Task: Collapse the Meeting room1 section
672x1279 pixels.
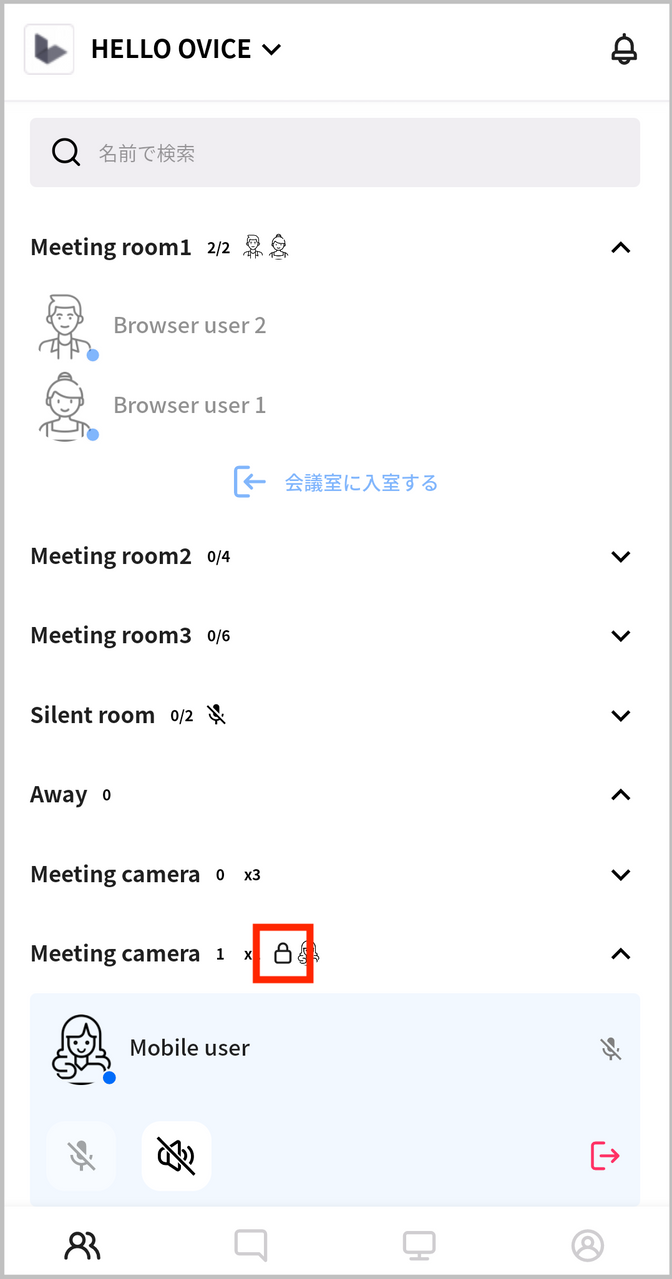Action: click(x=620, y=247)
